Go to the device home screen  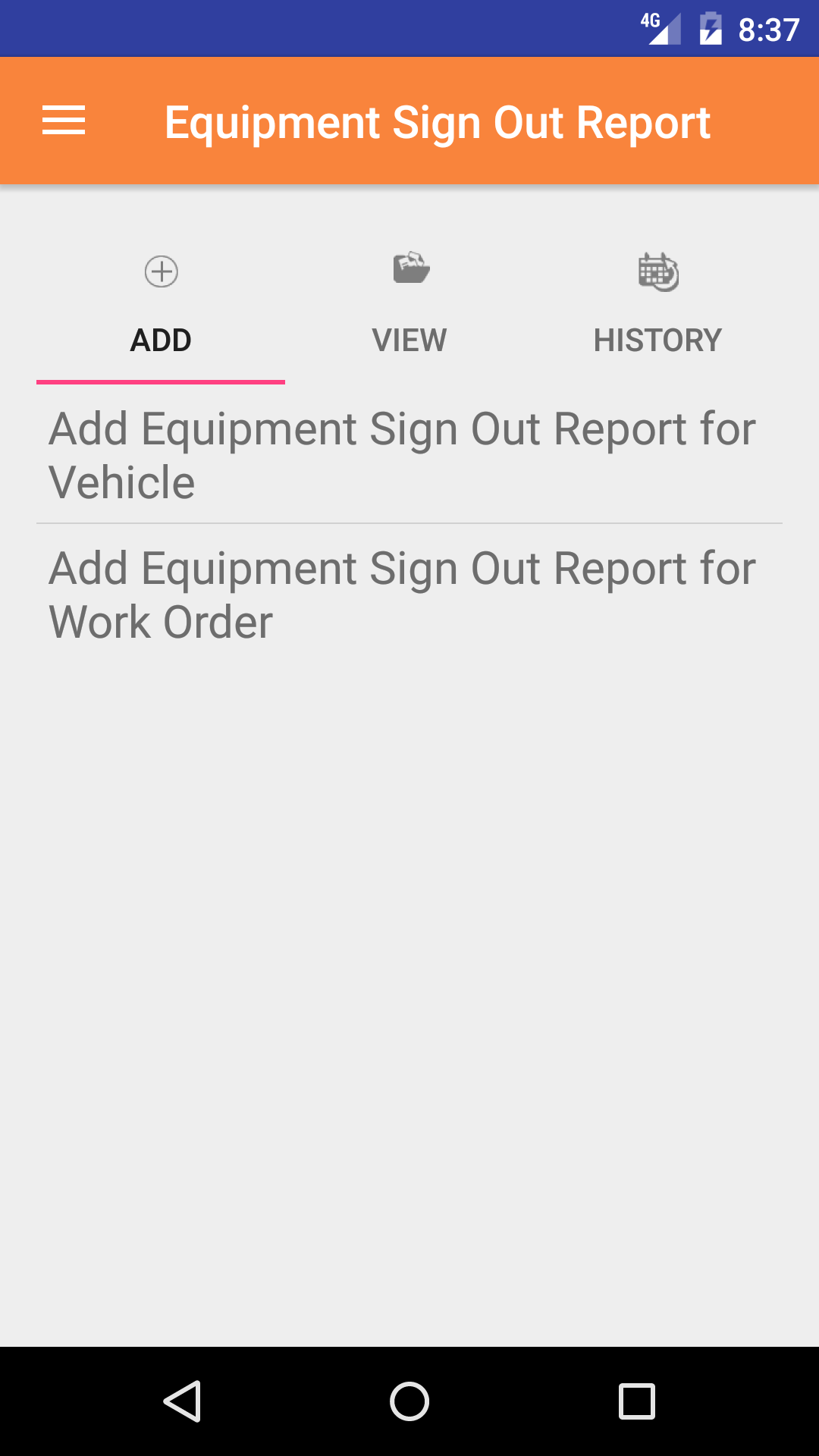tap(409, 1401)
